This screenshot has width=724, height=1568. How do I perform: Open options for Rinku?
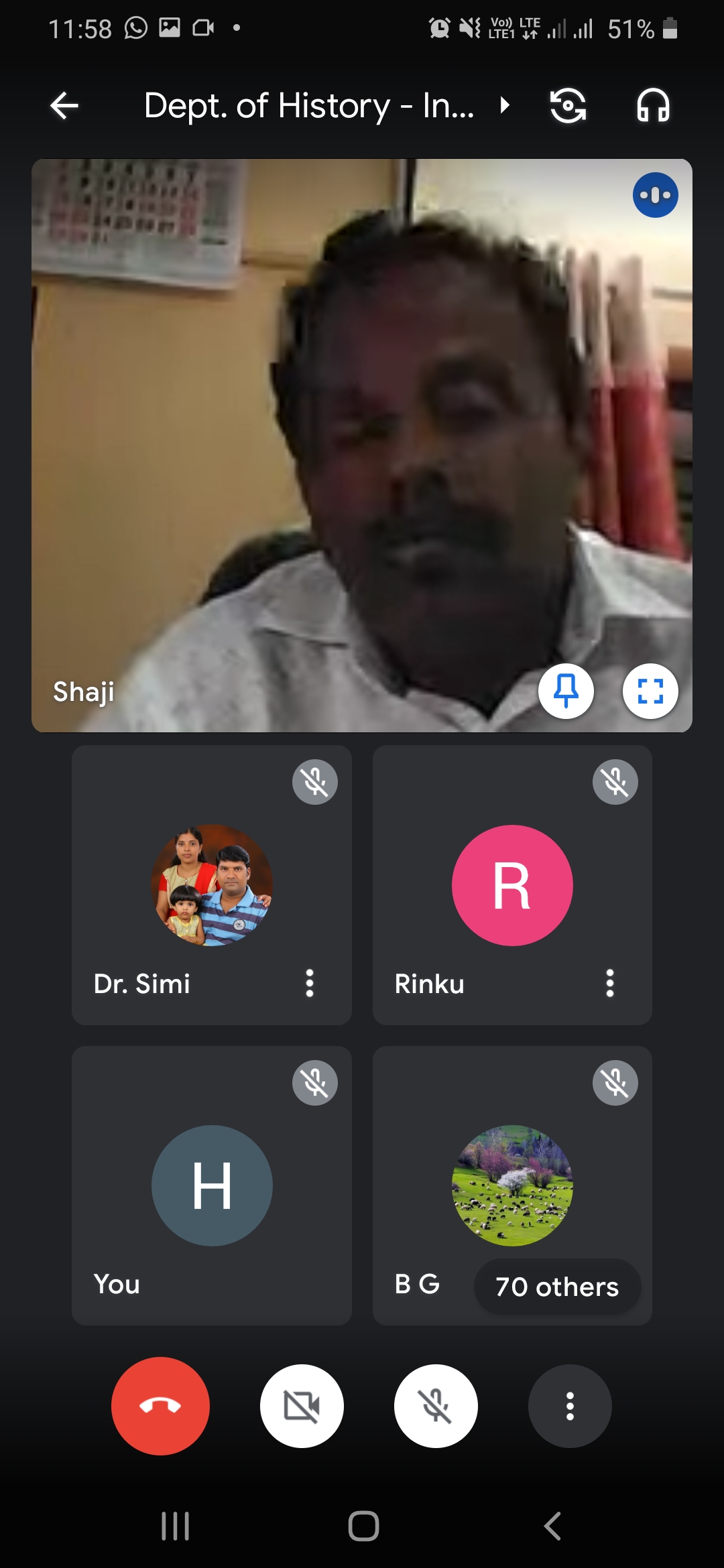[x=609, y=983]
